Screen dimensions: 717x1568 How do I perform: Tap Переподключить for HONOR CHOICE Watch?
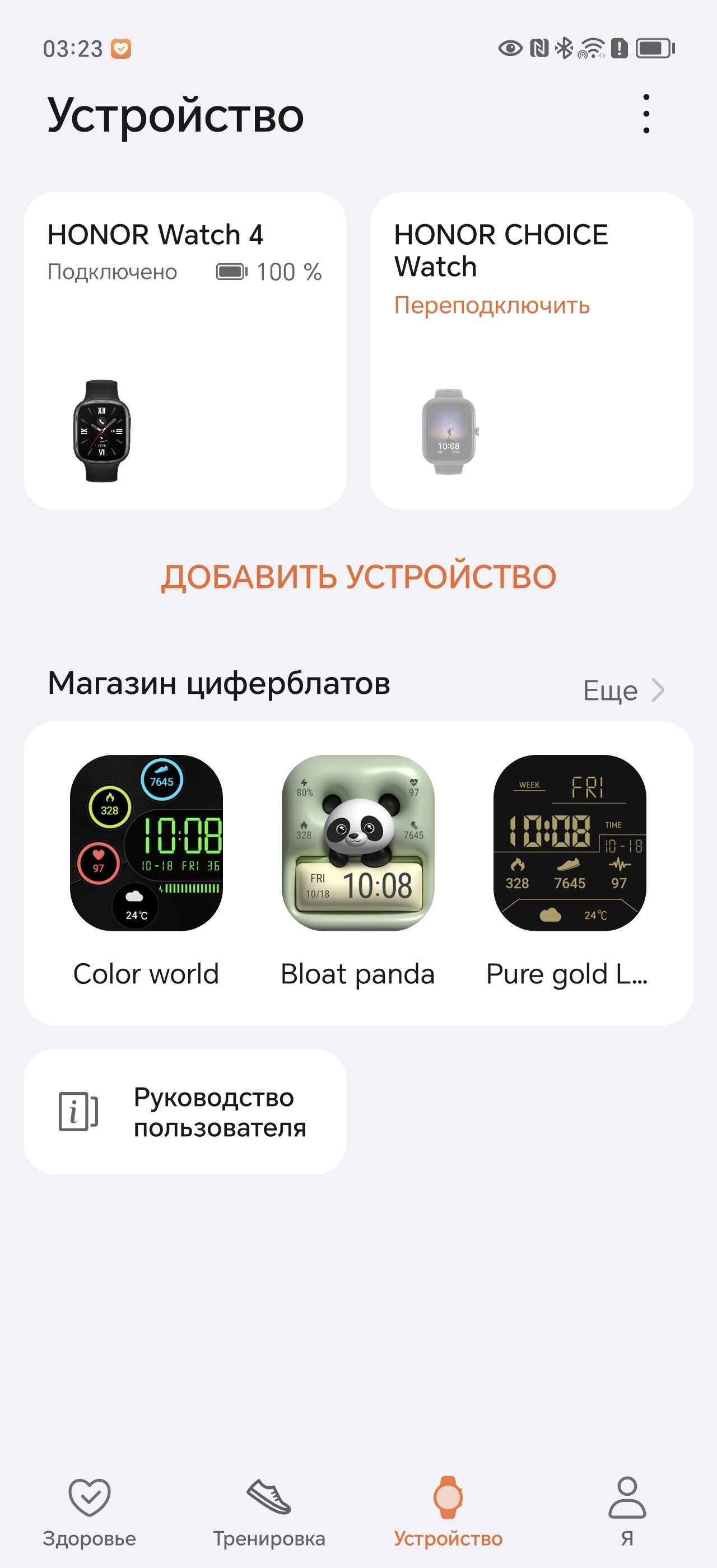pos(492,305)
